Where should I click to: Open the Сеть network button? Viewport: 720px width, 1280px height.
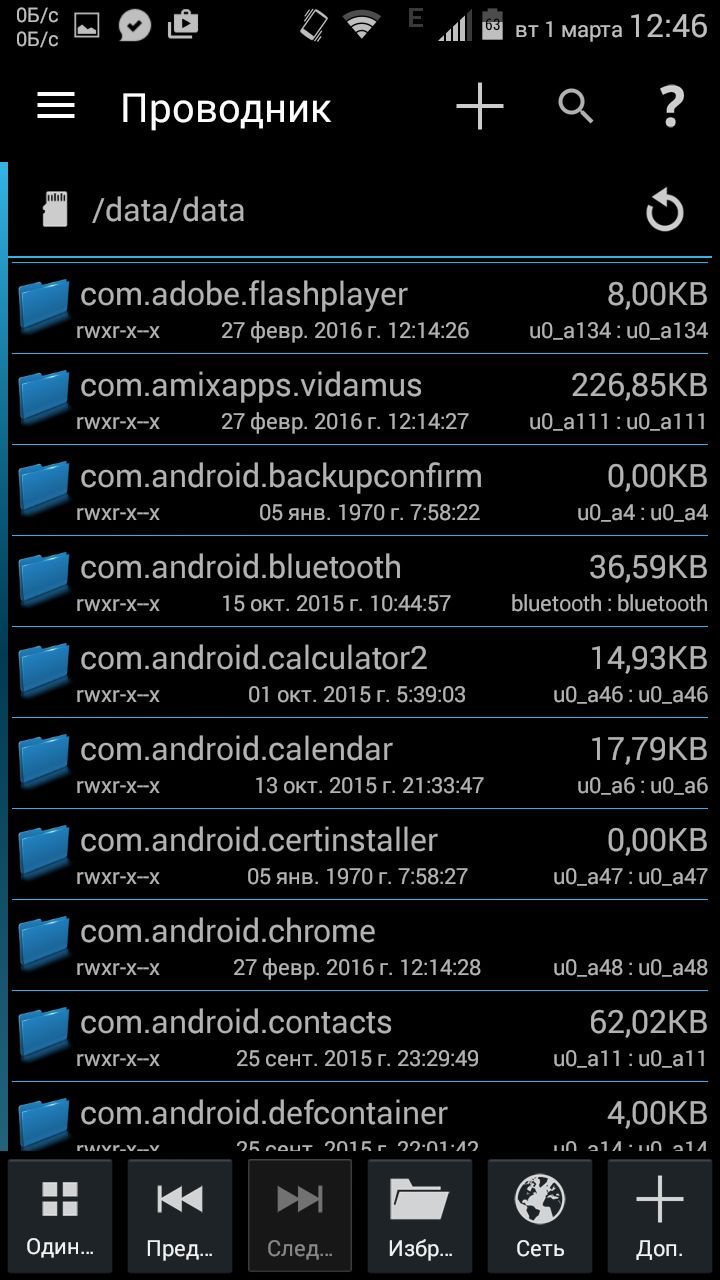[540, 1216]
